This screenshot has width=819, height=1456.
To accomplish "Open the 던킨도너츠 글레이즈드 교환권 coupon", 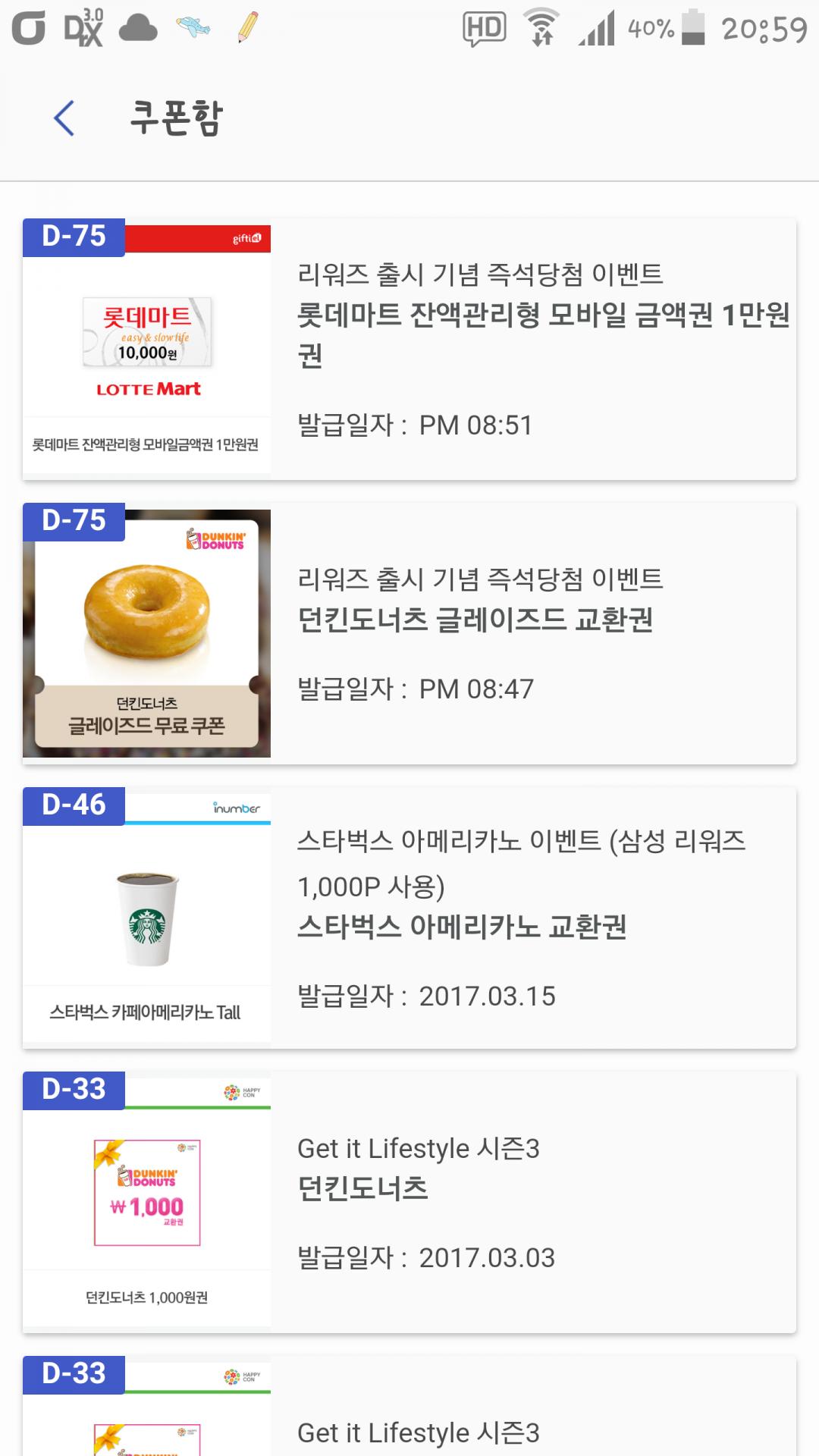I will [x=409, y=633].
